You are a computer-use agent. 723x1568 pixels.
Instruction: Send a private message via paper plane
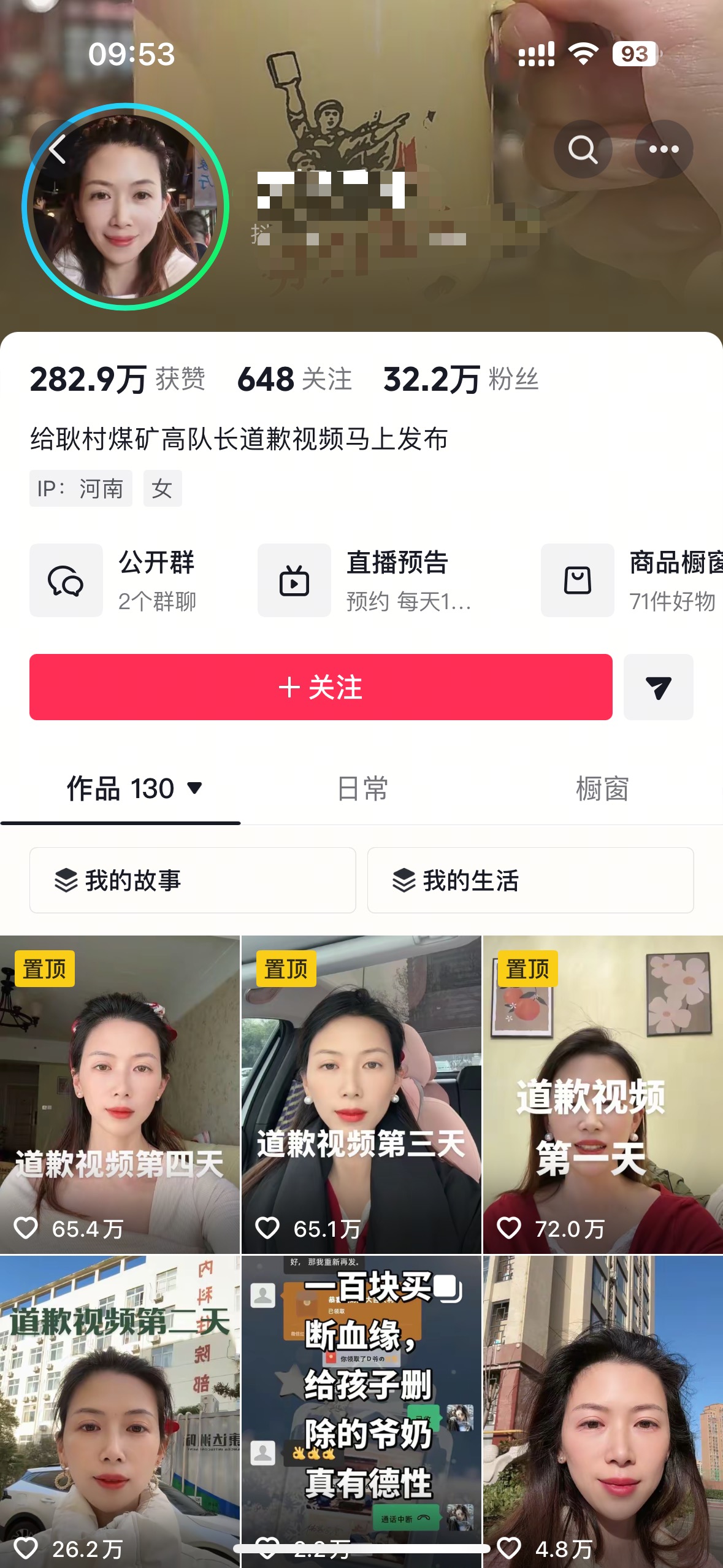pyautogui.click(x=658, y=687)
